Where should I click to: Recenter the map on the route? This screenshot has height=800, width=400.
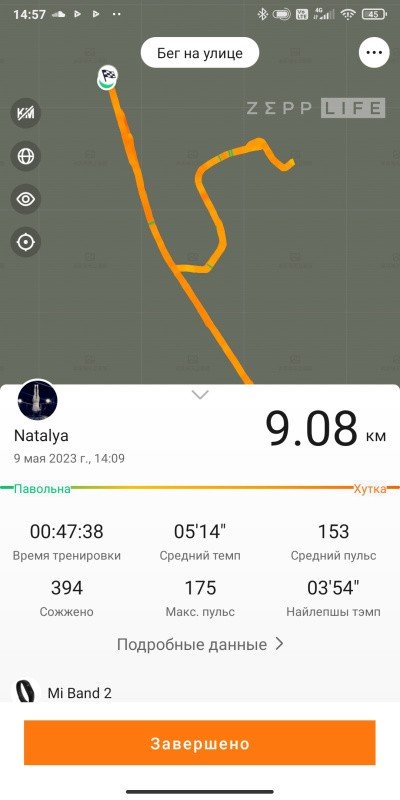[26, 242]
